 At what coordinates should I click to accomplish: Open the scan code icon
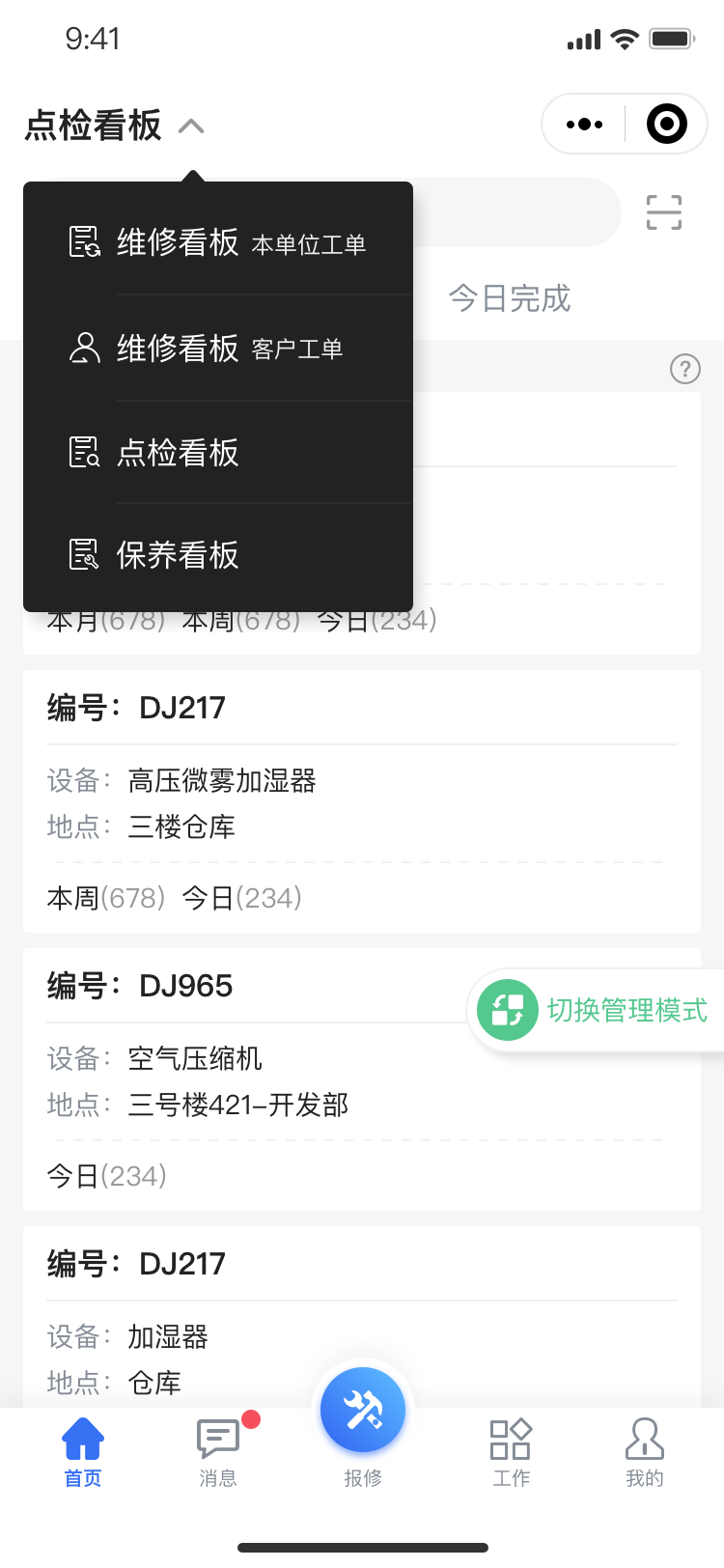point(664,212)
